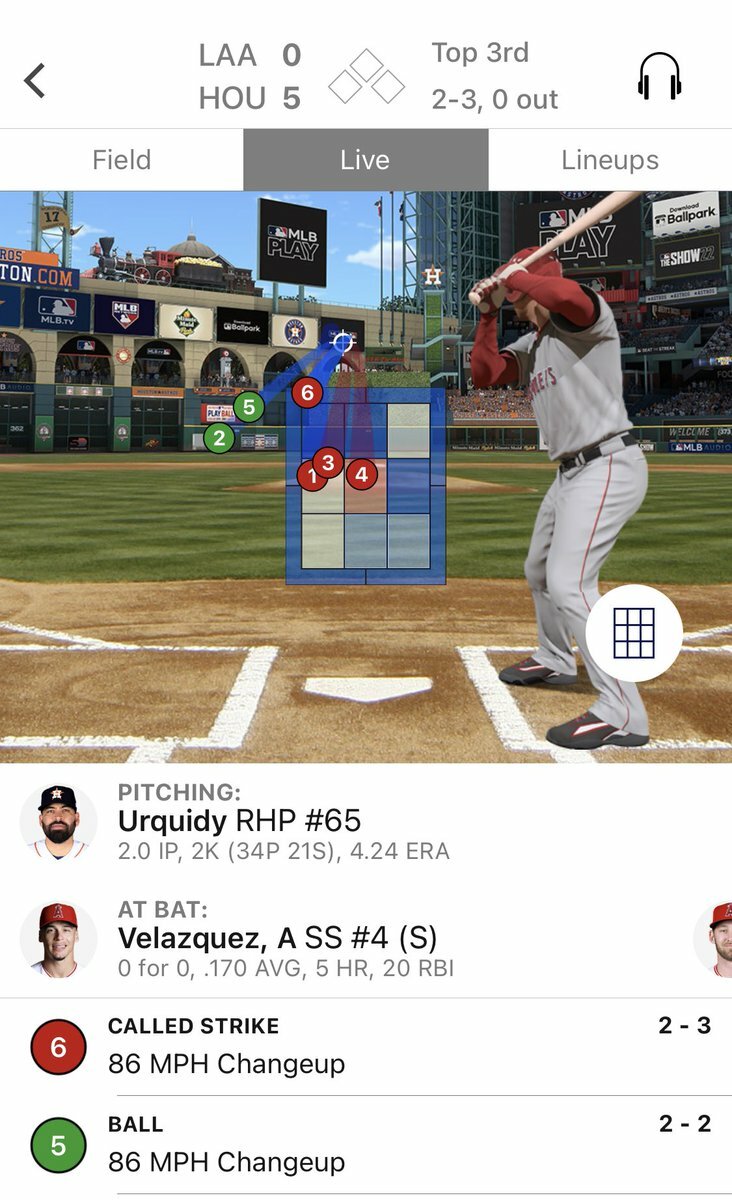This screenshot has width=732, height=1200.
Task: Switch to the Lineups tab
Action: (x=609, y=160)
